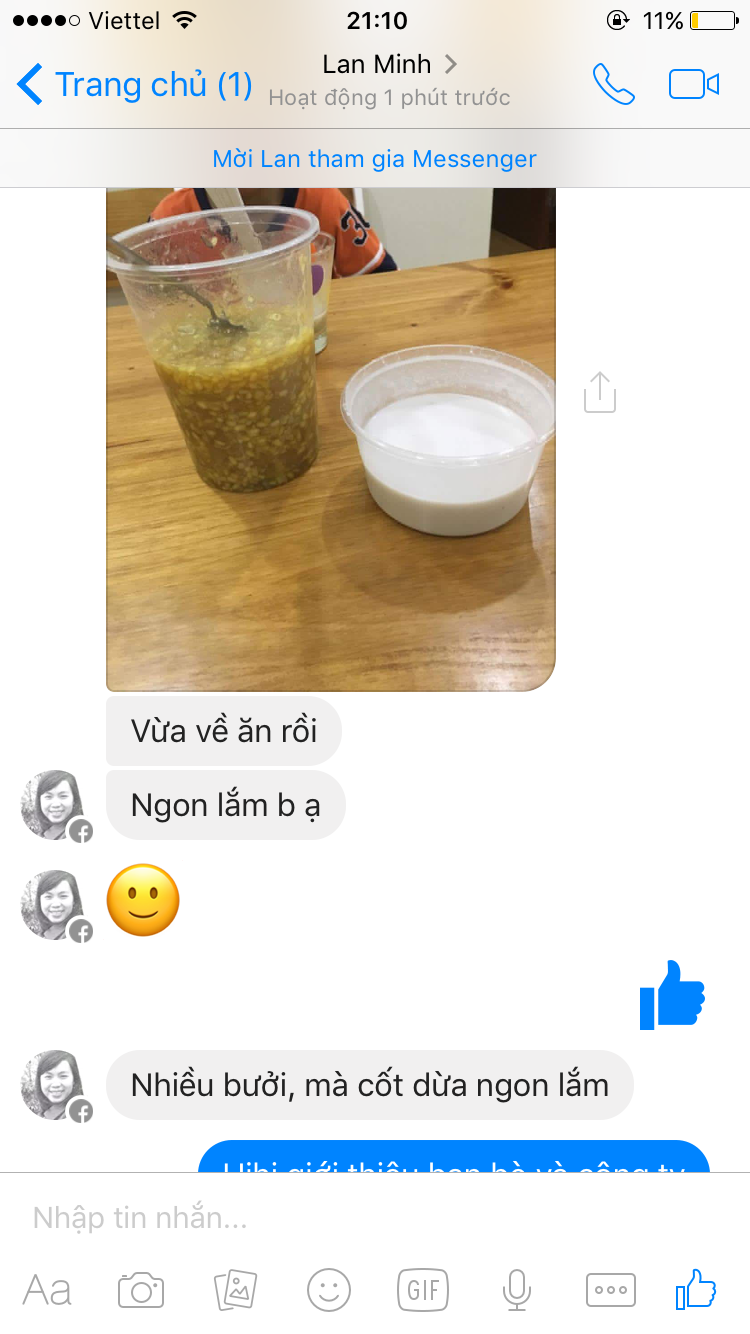
Task: Start a video call with Lan Minh
Action: tap(694, 85)
